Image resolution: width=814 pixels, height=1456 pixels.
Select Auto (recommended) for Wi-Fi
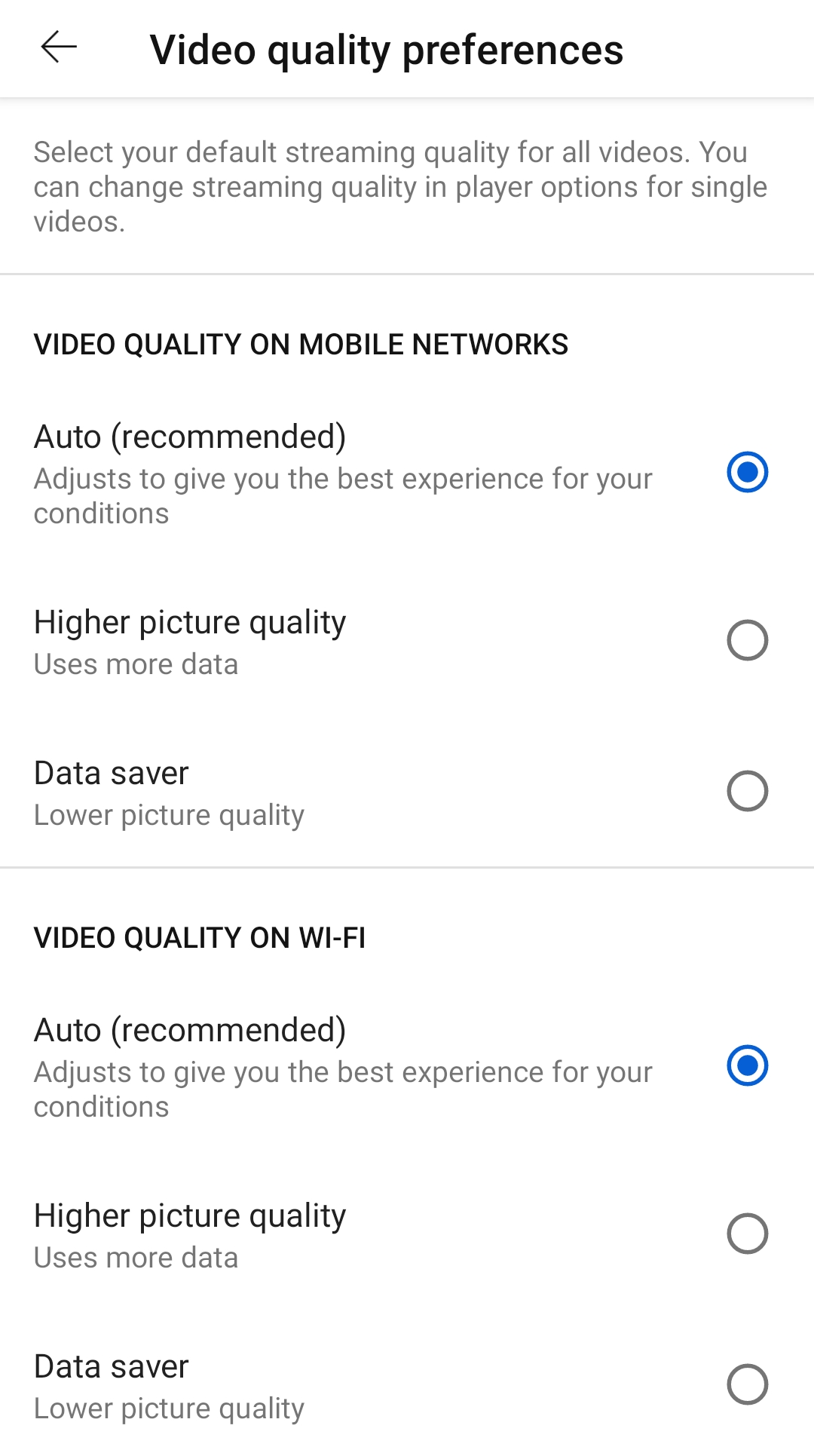(x=747, y=1065)
